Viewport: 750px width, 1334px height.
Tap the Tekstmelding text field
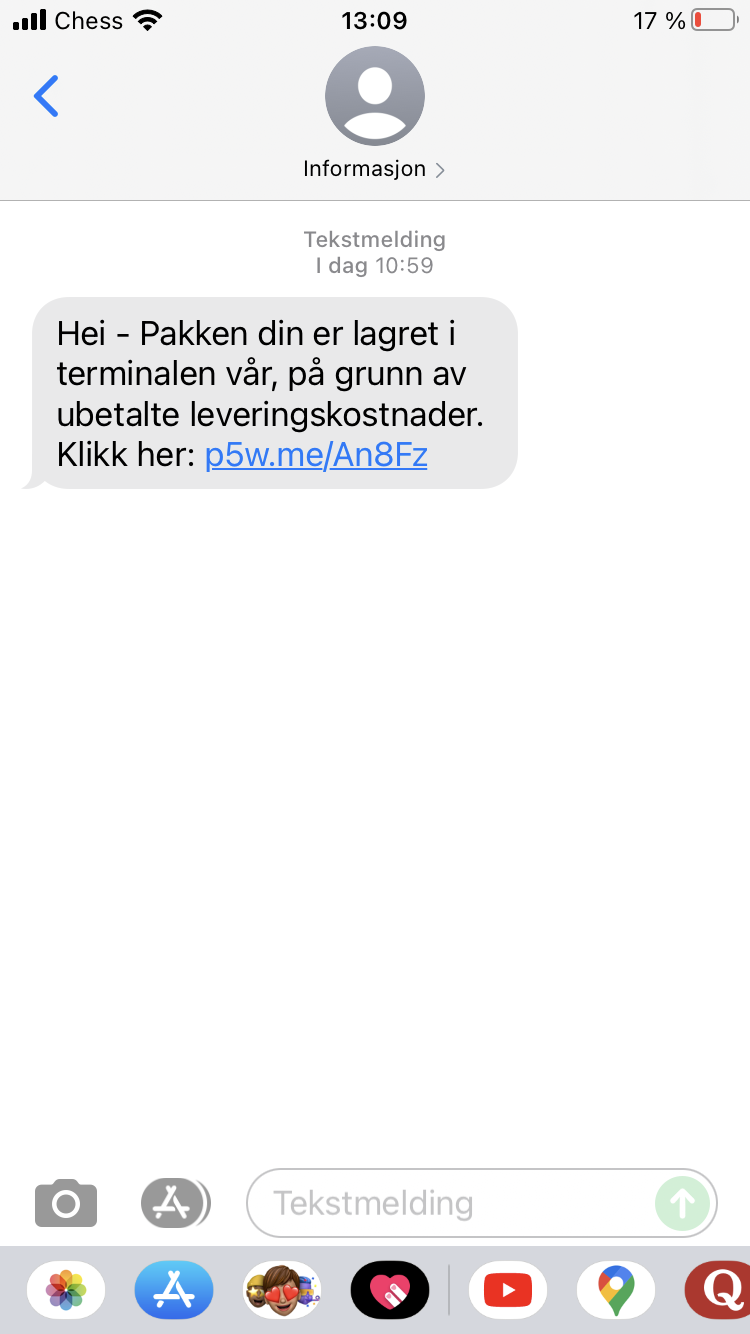point(450,1203)
